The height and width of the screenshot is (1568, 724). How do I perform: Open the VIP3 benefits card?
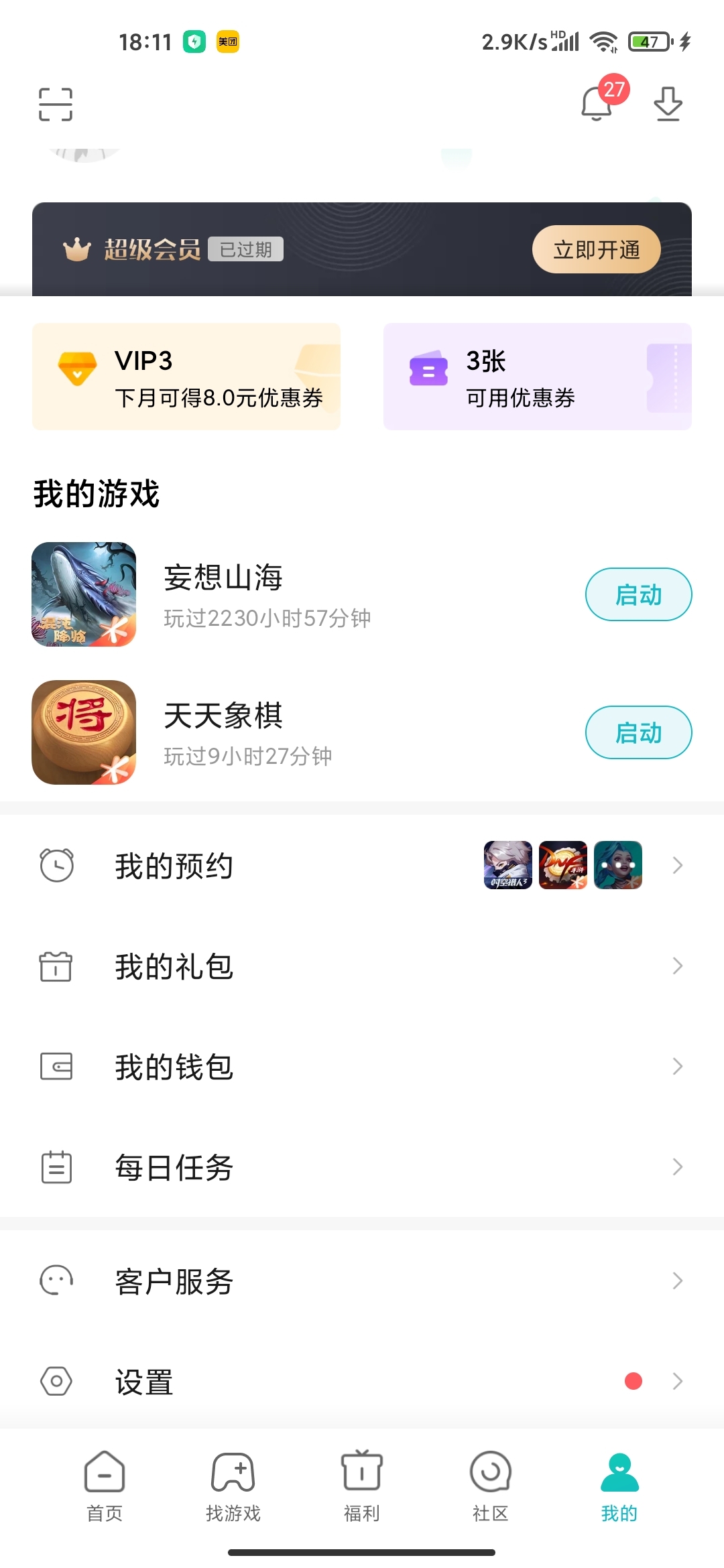coord(186,377)
